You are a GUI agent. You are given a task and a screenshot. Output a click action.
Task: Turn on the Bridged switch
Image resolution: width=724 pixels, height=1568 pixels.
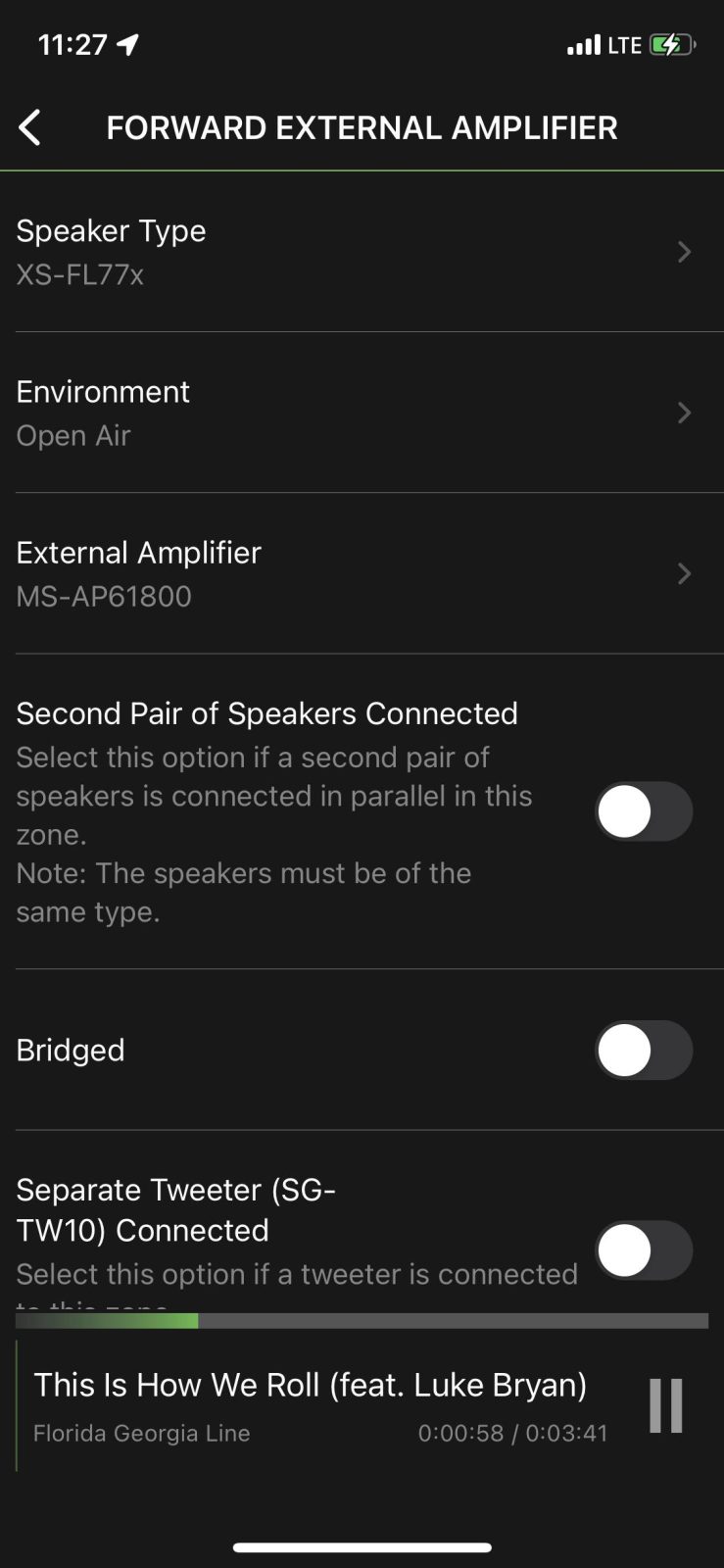click(644, 1050)
